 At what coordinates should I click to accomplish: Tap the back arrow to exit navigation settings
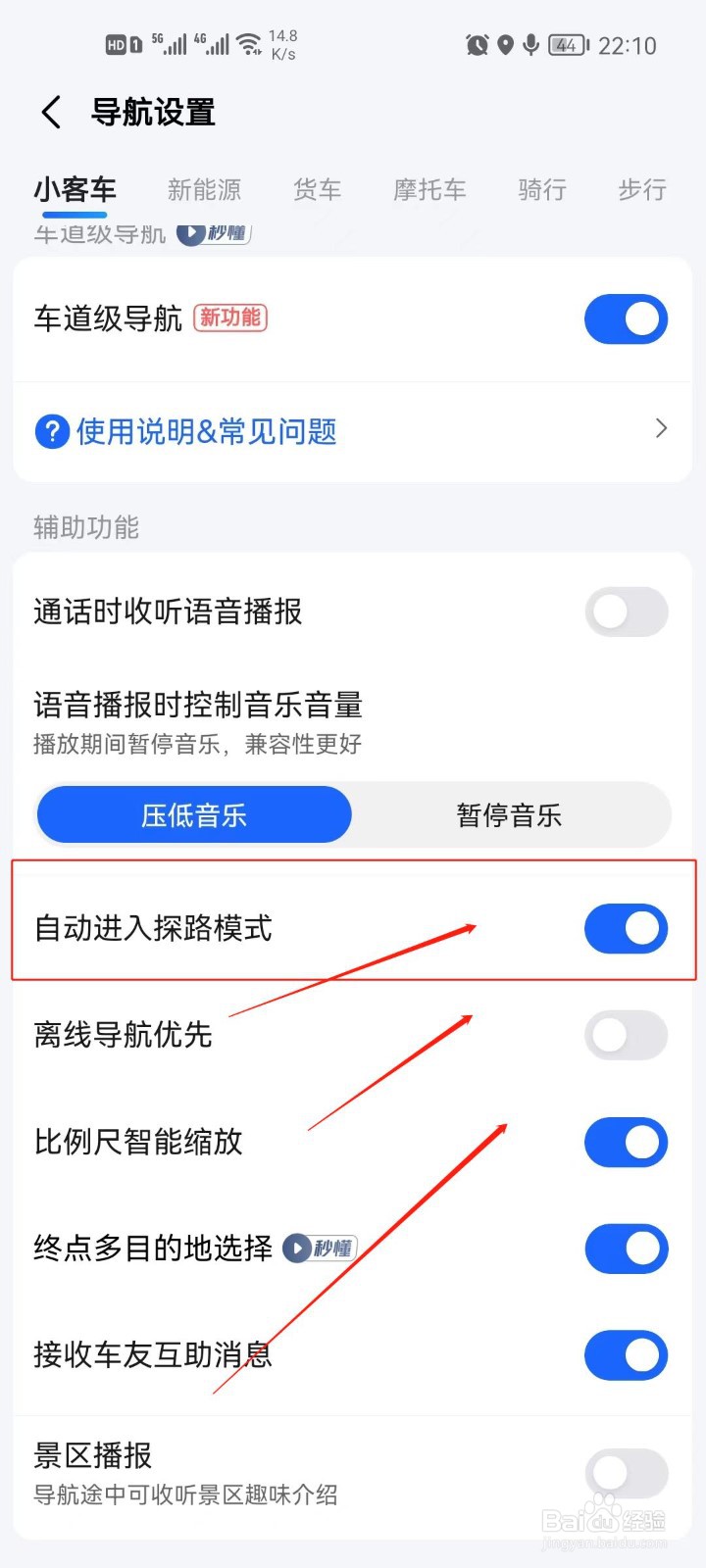point(50,113)
